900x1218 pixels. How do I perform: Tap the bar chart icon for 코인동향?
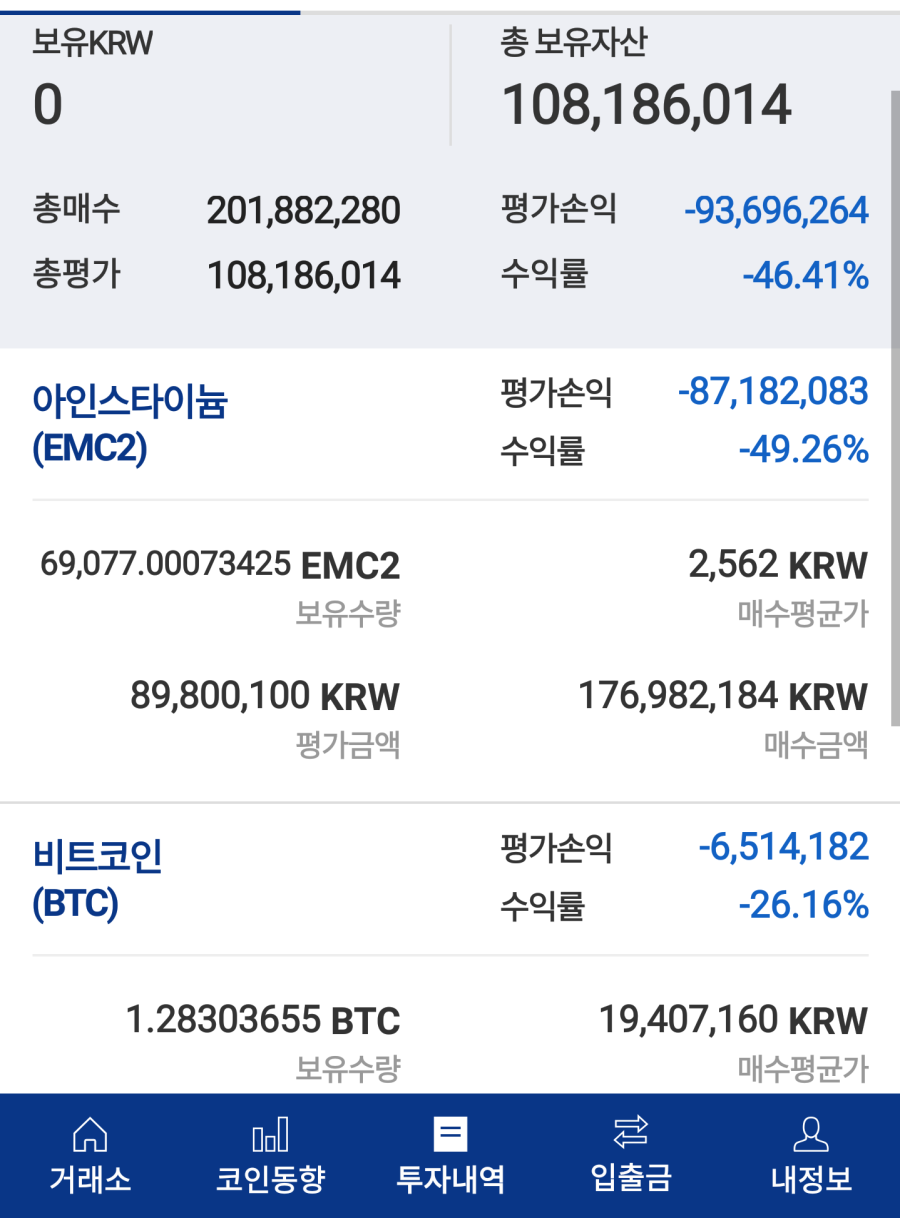pyautogui.click(x=268, y=1134)
